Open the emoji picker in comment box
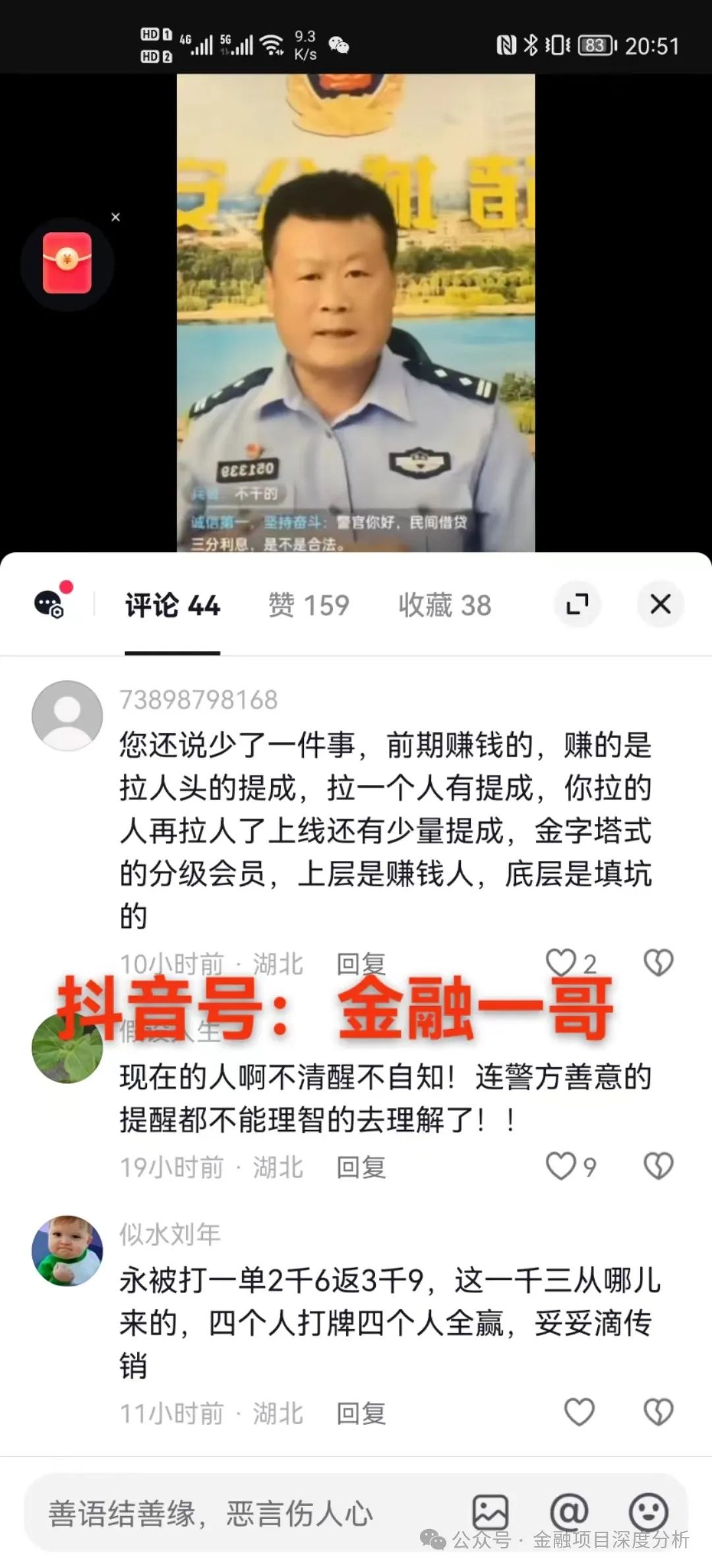 point(649,1512)
